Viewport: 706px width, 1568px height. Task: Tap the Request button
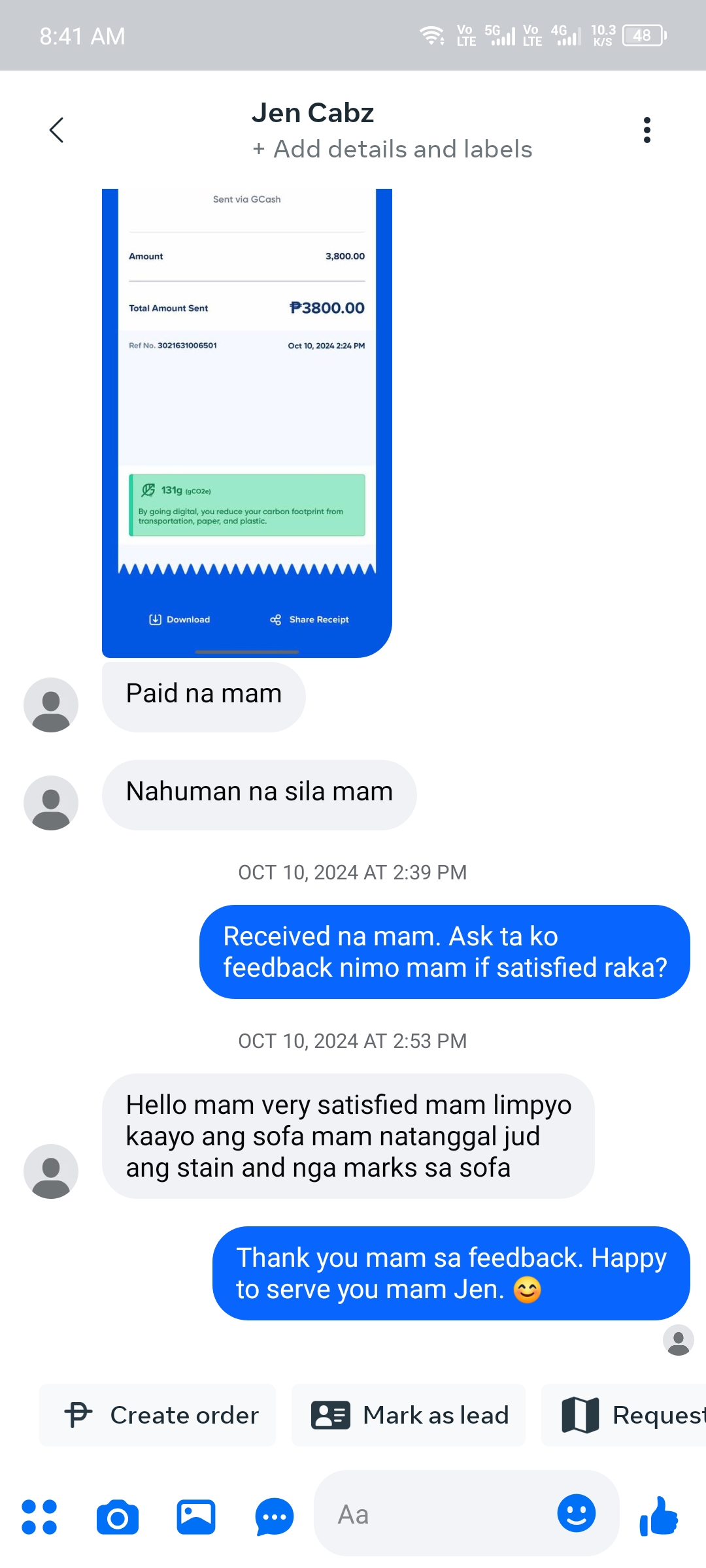click(x=624, y=1415)
